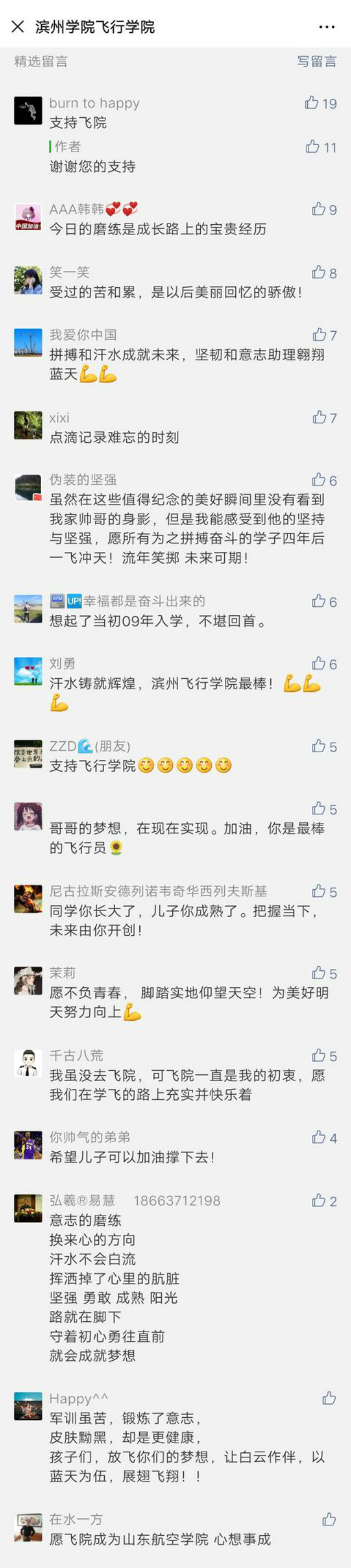This screenshot has width=351, height=1568.
Task: Like 你帅气的弟弟's comment
Action: point(319,1138)
